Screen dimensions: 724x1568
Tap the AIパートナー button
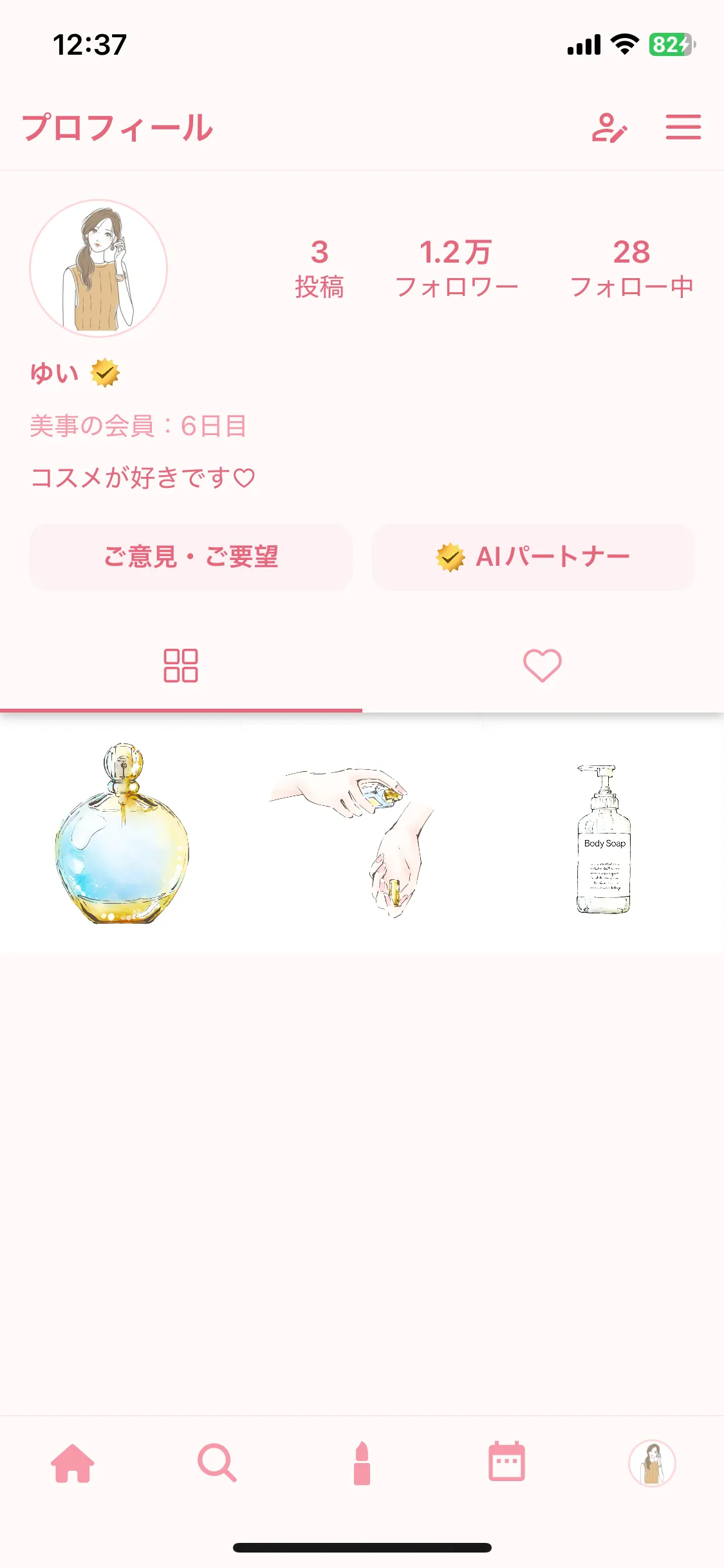[x=533, y=557]
